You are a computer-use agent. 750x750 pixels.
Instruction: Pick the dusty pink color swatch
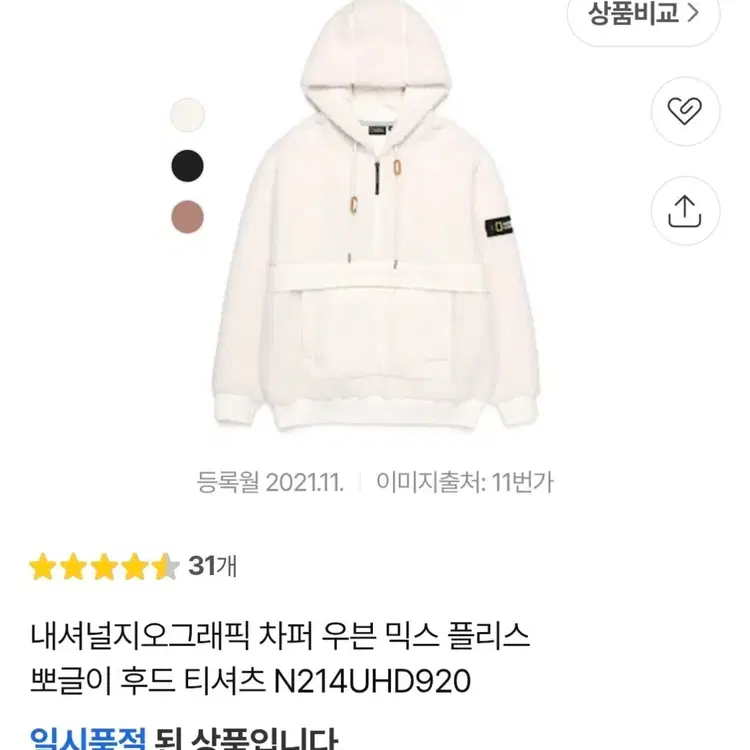(x=187, y=215)
